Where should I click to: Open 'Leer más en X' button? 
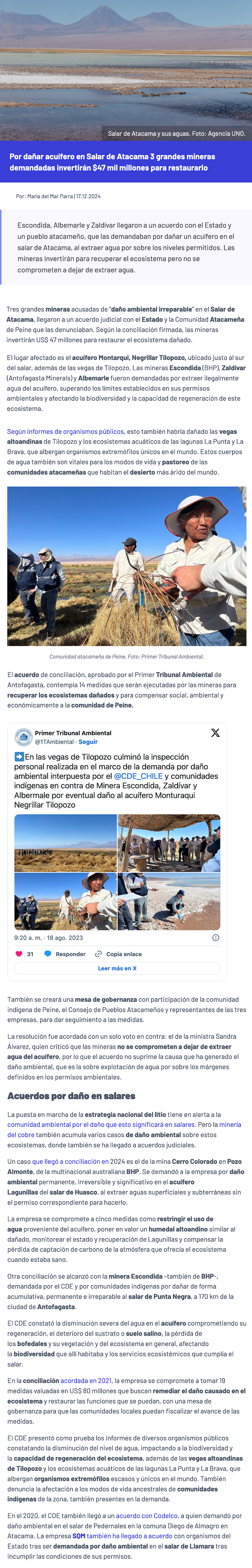click(117, 969)
